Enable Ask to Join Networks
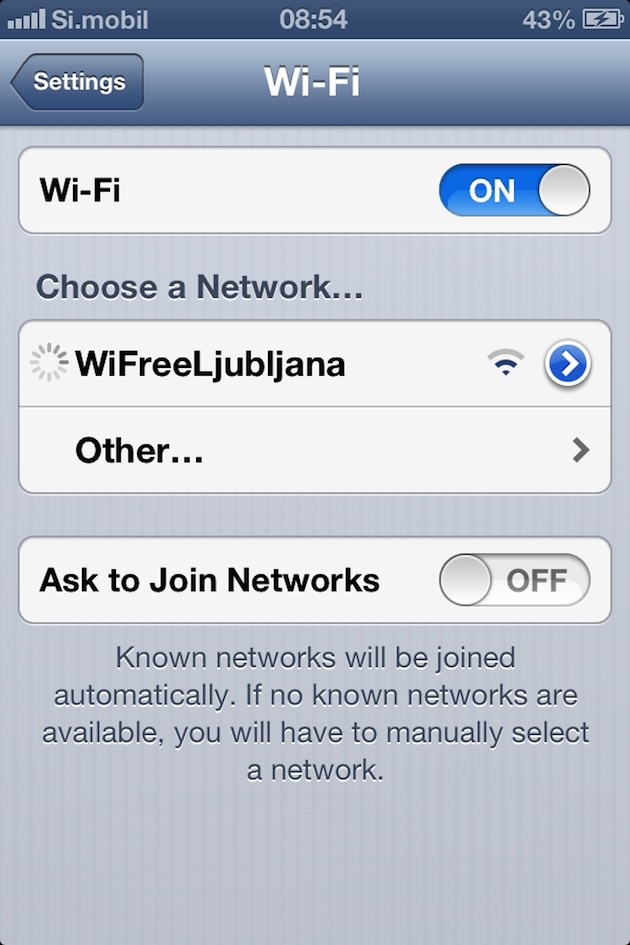Image resolution: width=630 pixels, height=945 pixels. coord(514,580)
